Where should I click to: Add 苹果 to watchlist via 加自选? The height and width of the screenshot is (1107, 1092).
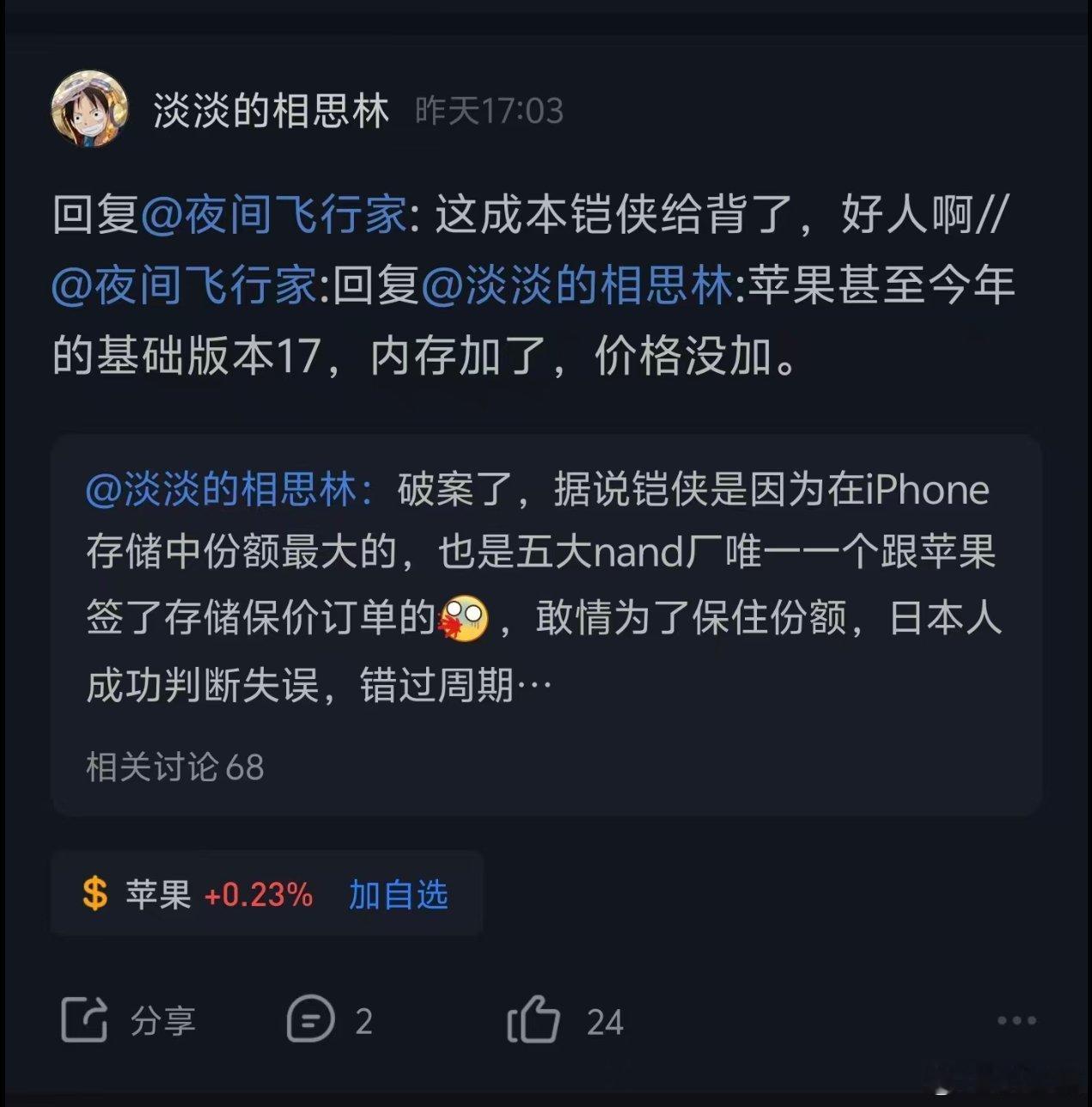[399, 893]
